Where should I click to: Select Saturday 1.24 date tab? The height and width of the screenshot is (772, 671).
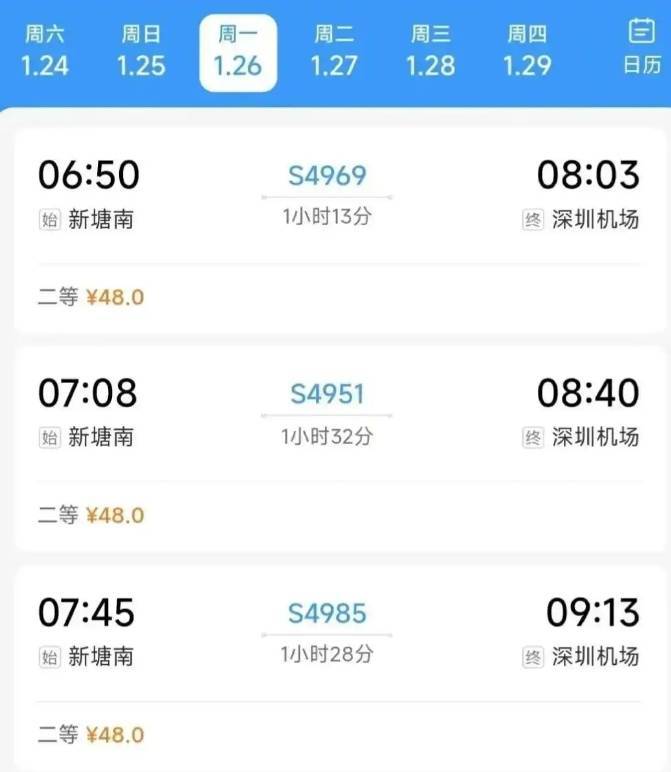pos(44,52)
